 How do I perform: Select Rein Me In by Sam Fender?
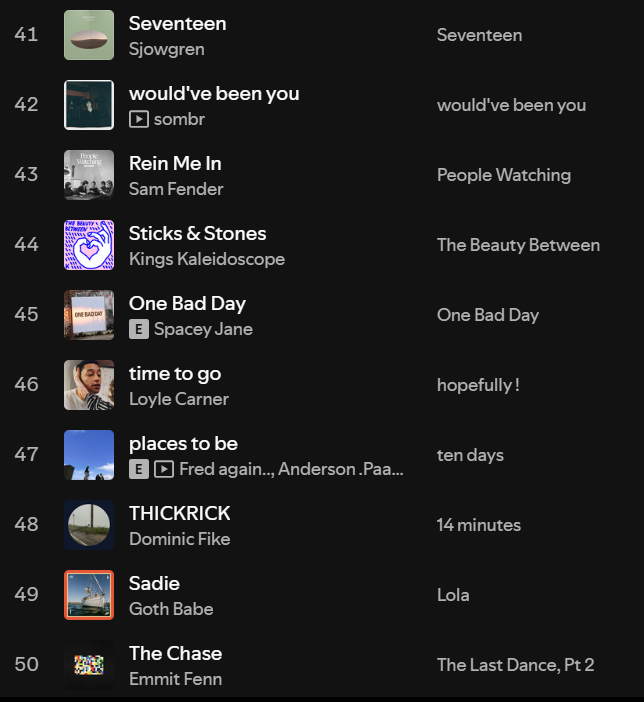click(175, 164)
